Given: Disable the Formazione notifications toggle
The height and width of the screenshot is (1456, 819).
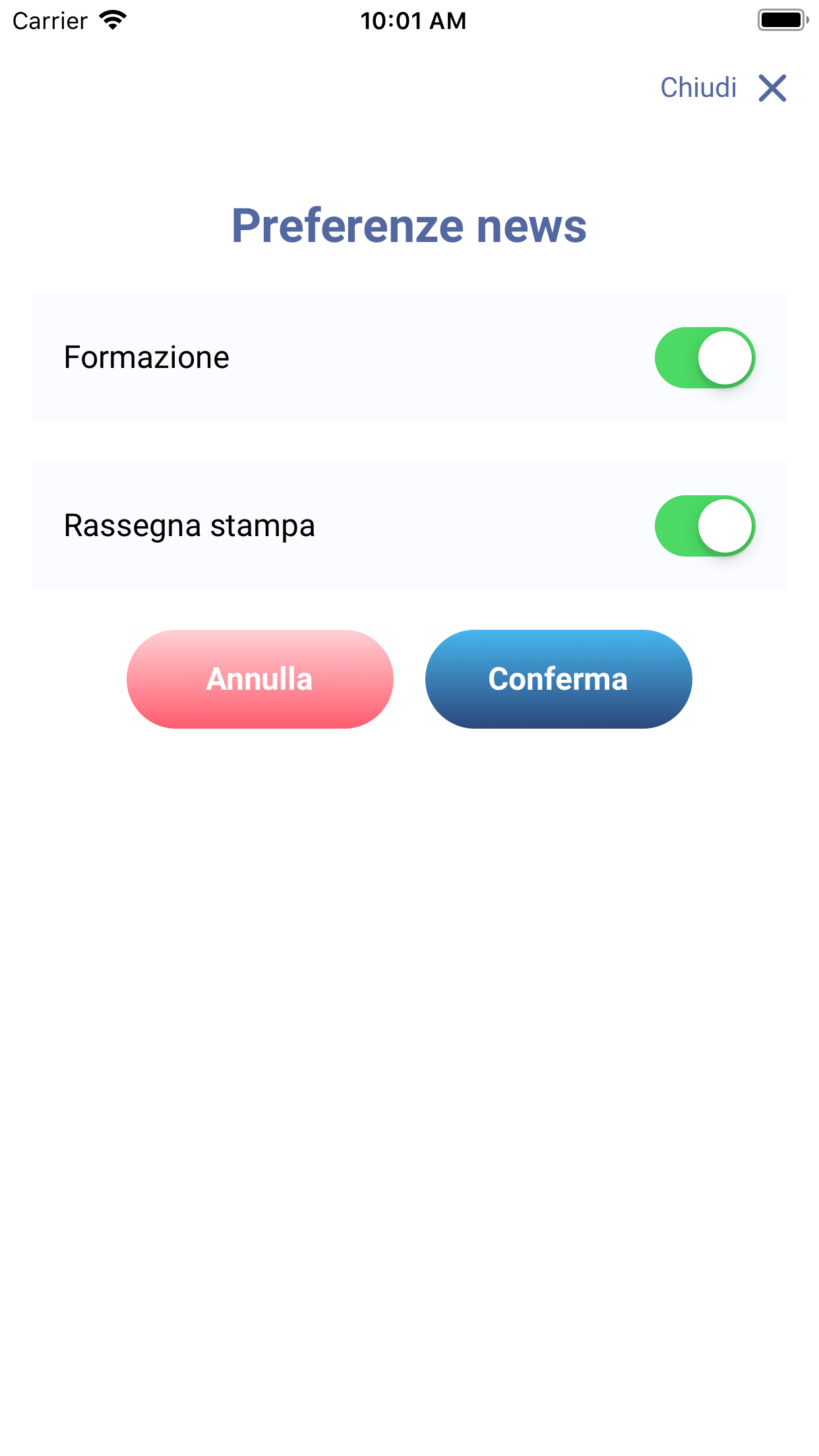Looking at the screenshot, I should 704,357.
